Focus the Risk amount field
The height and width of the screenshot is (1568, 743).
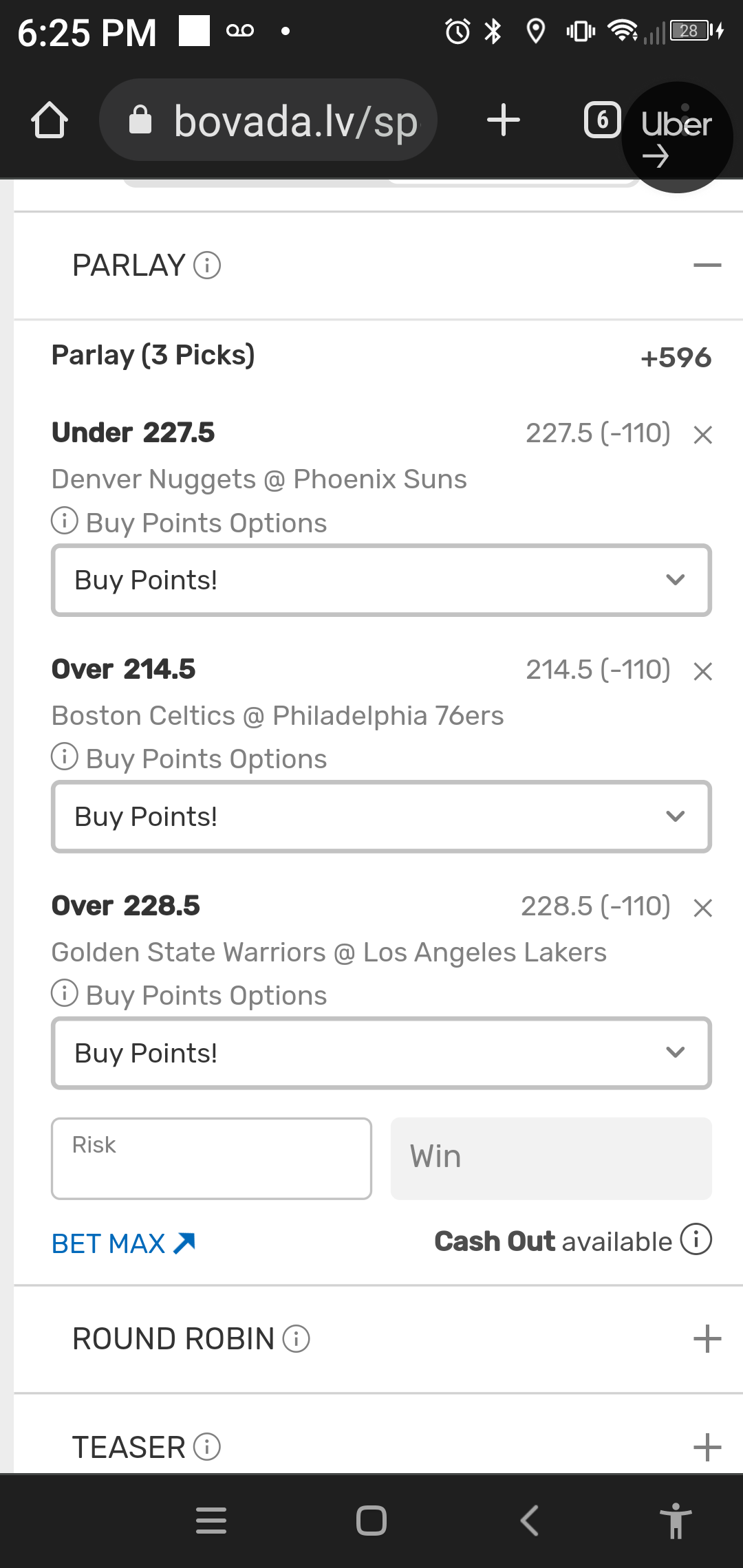[211, 1159]
